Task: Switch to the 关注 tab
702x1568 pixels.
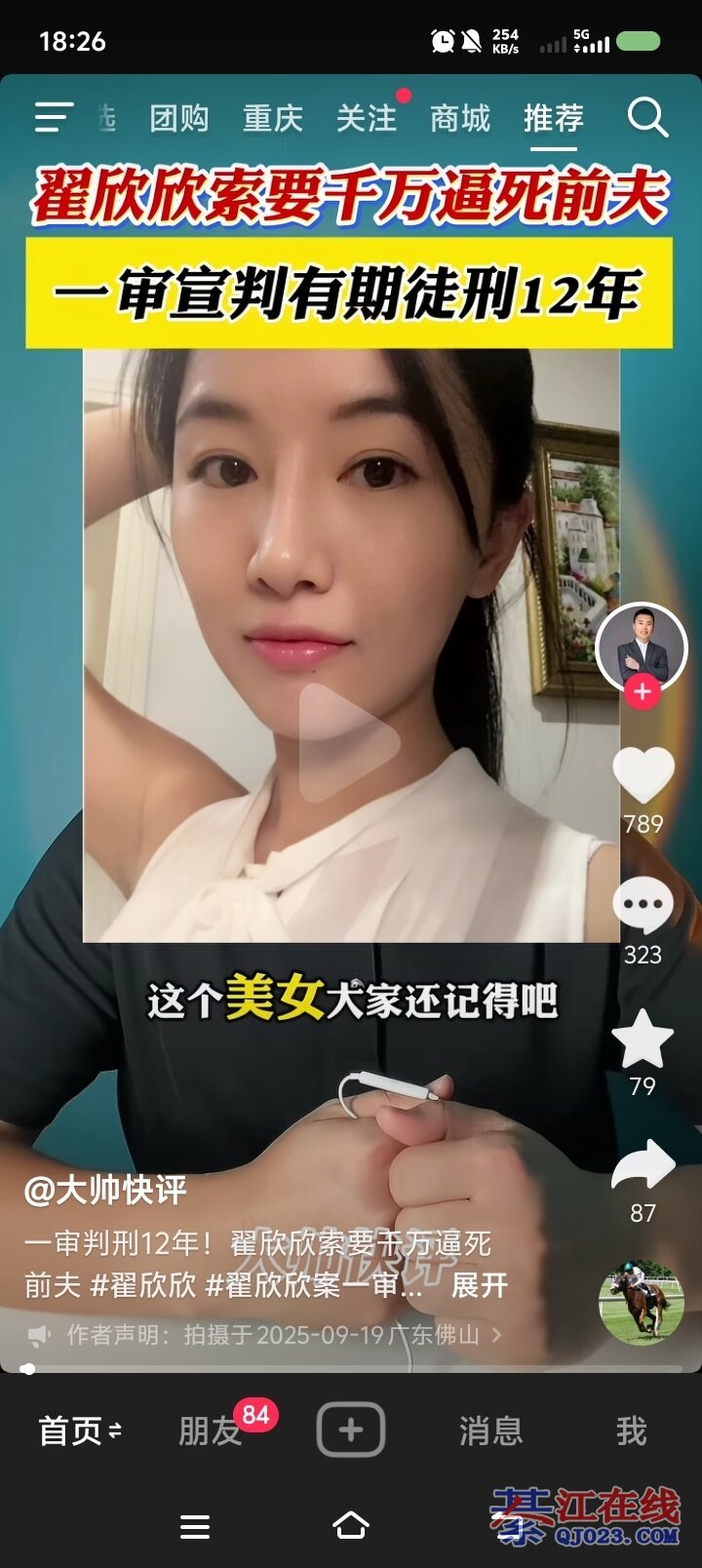Action: pos(367,119)
